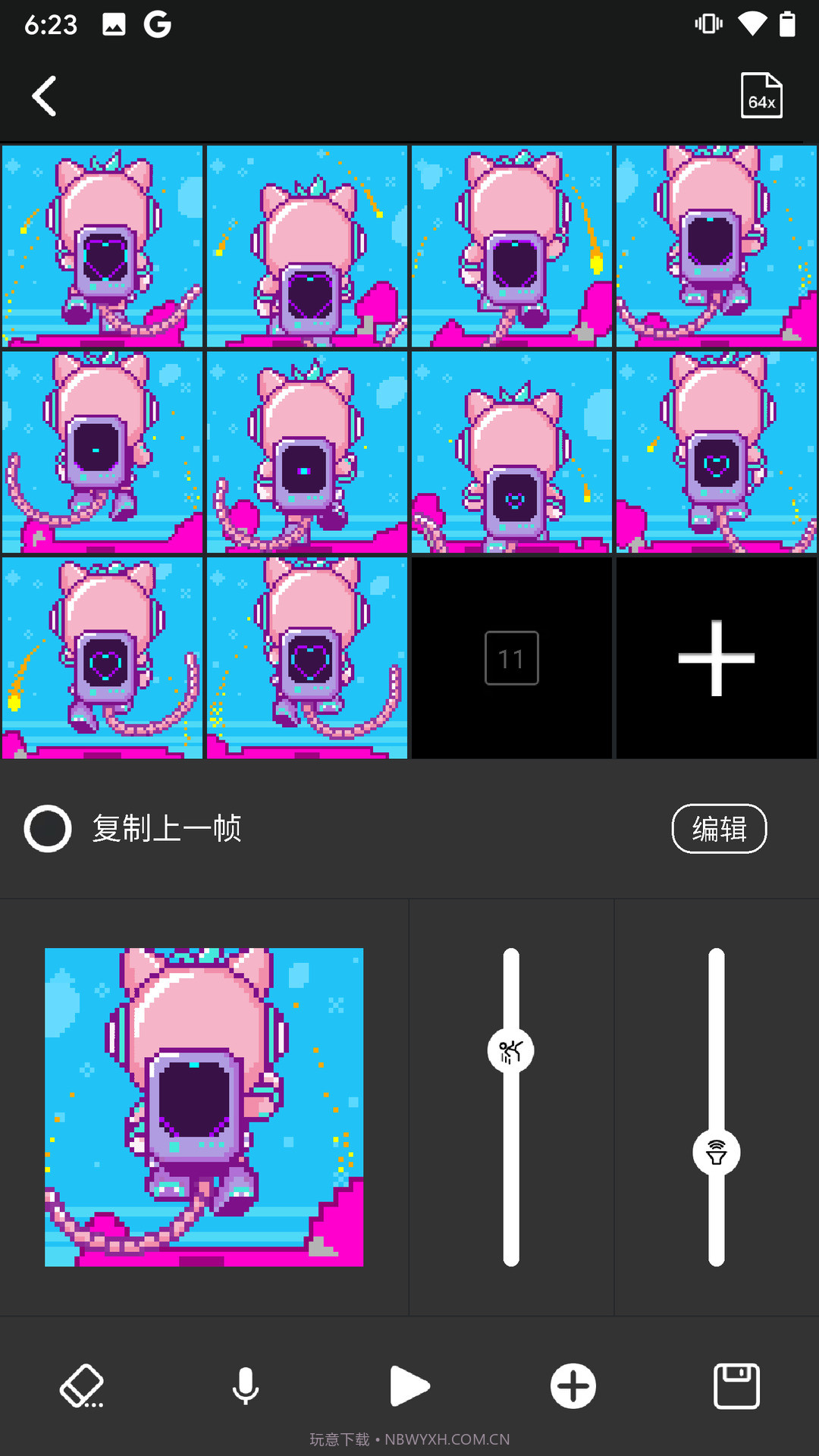Enable the 复制上一帧 option
The width and height of the screenshot is (819, 1456).
coord(47,829)
